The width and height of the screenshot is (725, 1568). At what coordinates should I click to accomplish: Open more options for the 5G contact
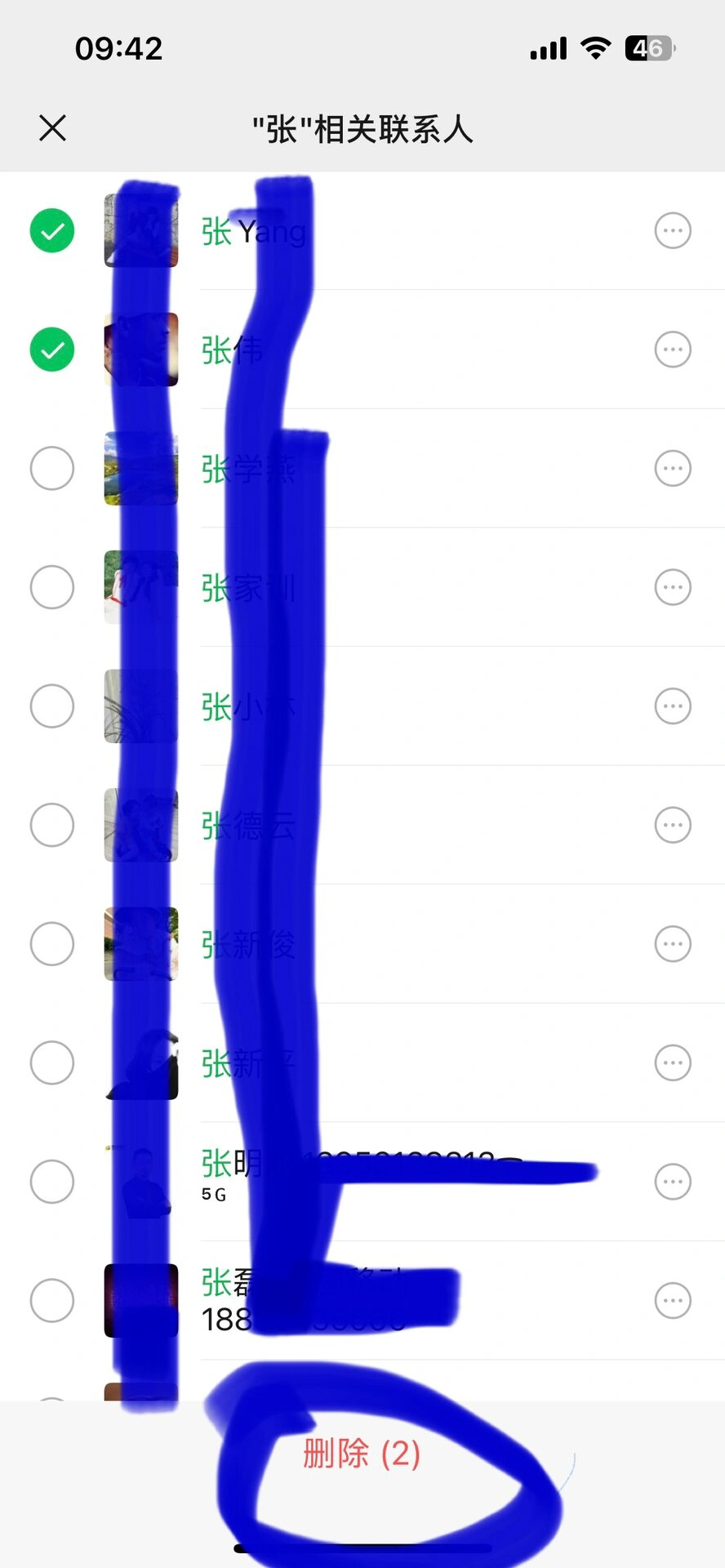673,1182
